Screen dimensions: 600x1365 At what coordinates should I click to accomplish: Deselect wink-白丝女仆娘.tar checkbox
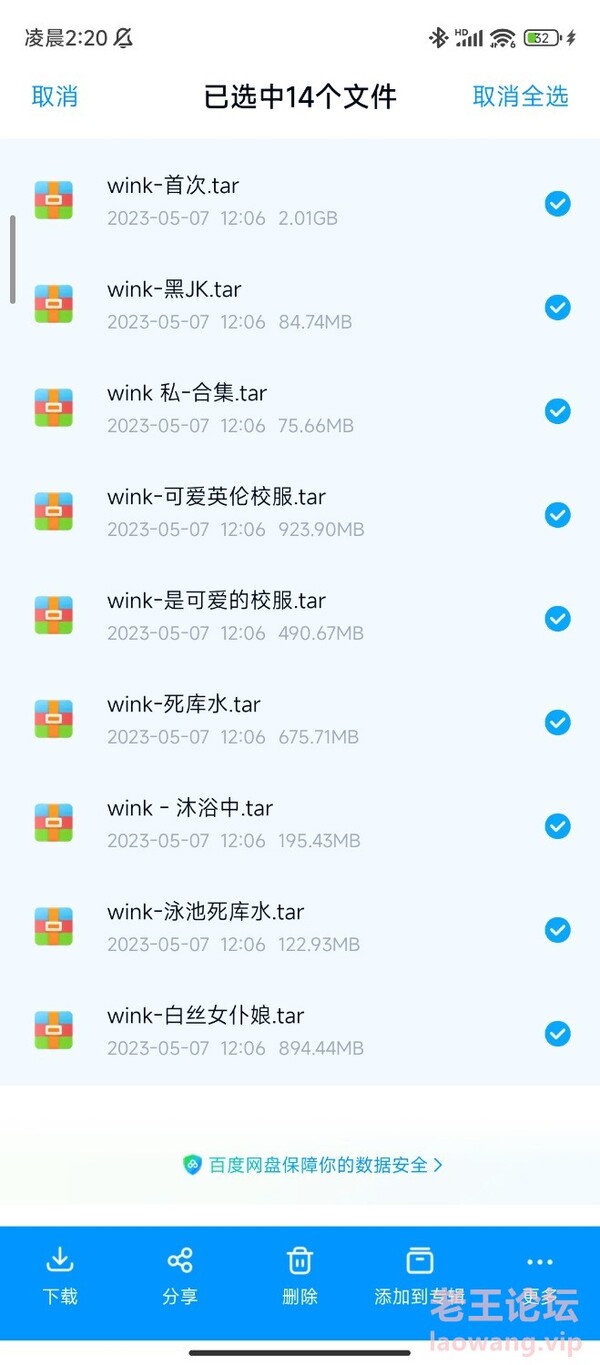pyautogui.click(x=557, y=1033)
